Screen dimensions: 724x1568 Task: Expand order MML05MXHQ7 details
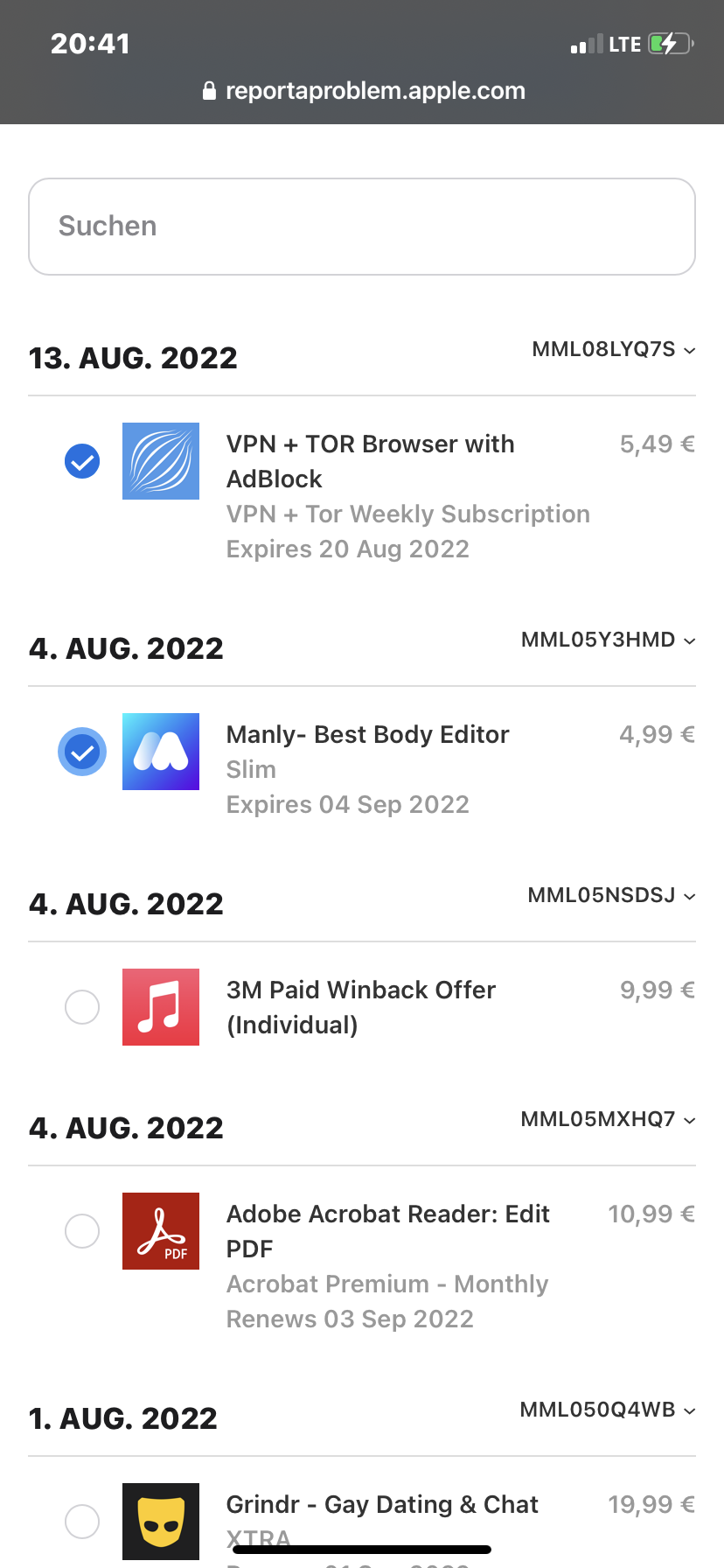click(x=608, y=1120)
